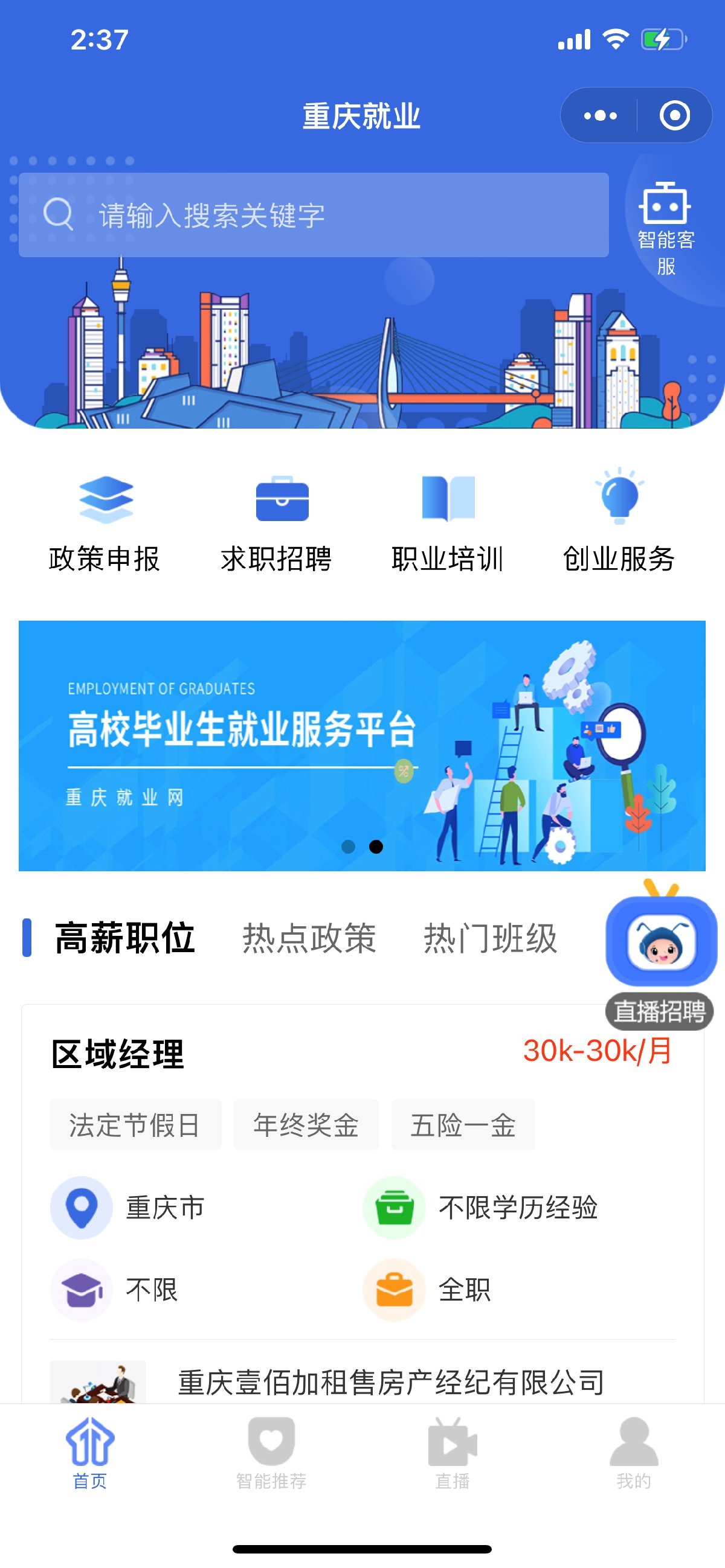Open the mini program overflow menu

click(x=600, y=116)
